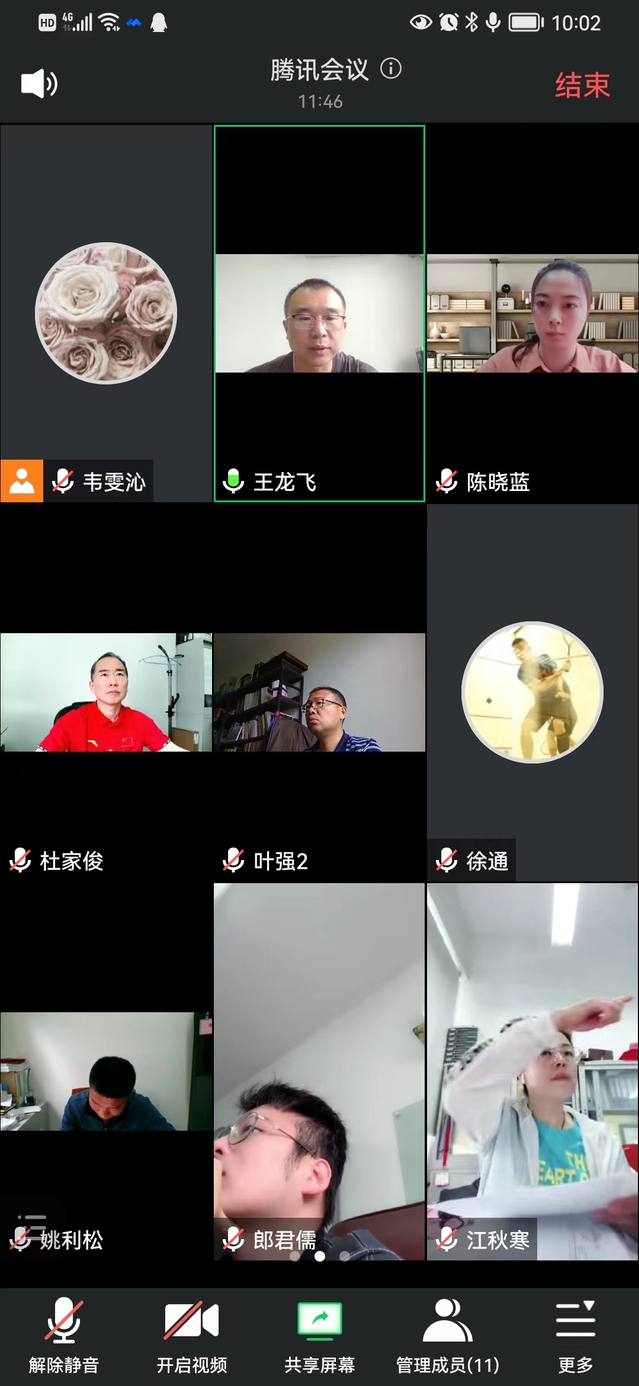Screen dimensions: 639x1386
Task: Select 王龙飞's video tile
Action: pyautogui.click(x=319, y=313)
